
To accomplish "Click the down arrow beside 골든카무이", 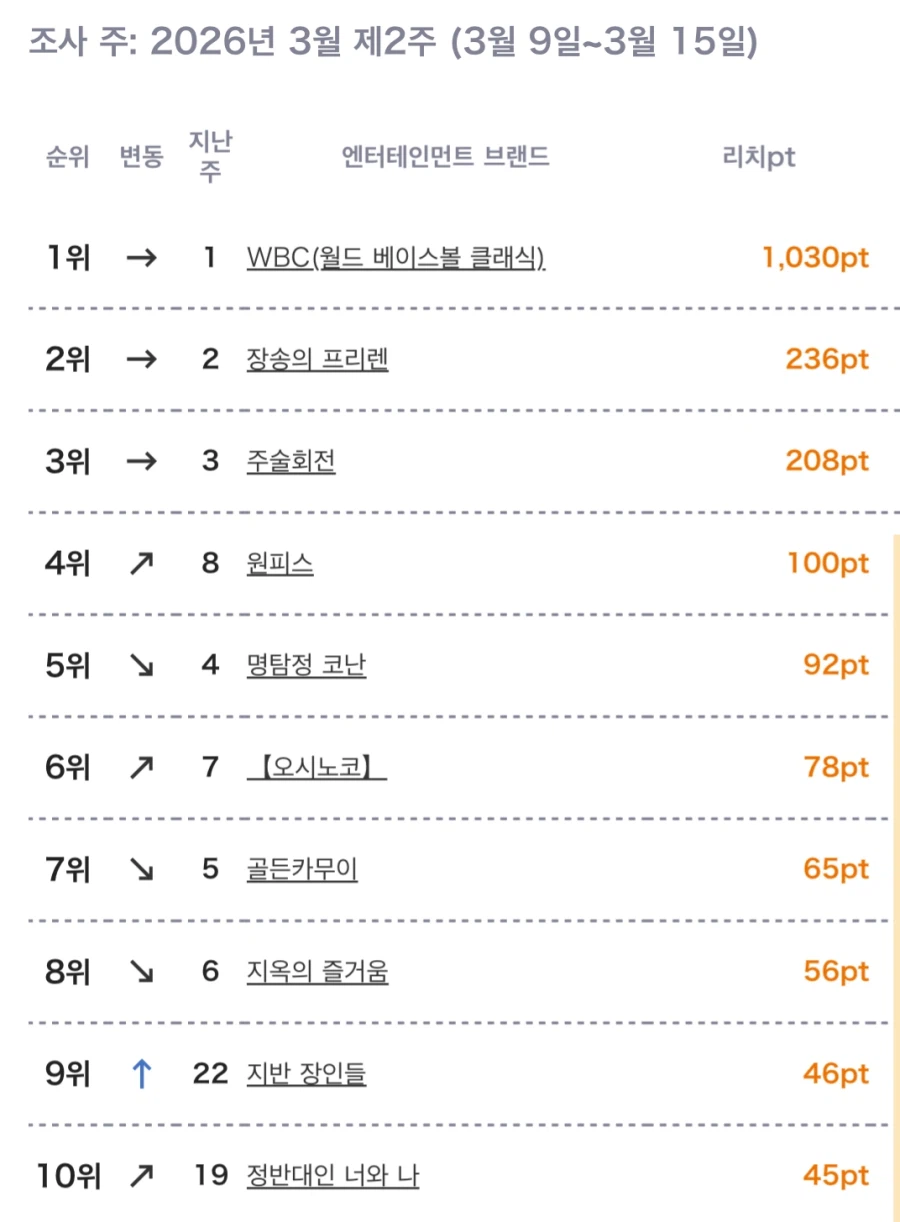I will (140, 869).
